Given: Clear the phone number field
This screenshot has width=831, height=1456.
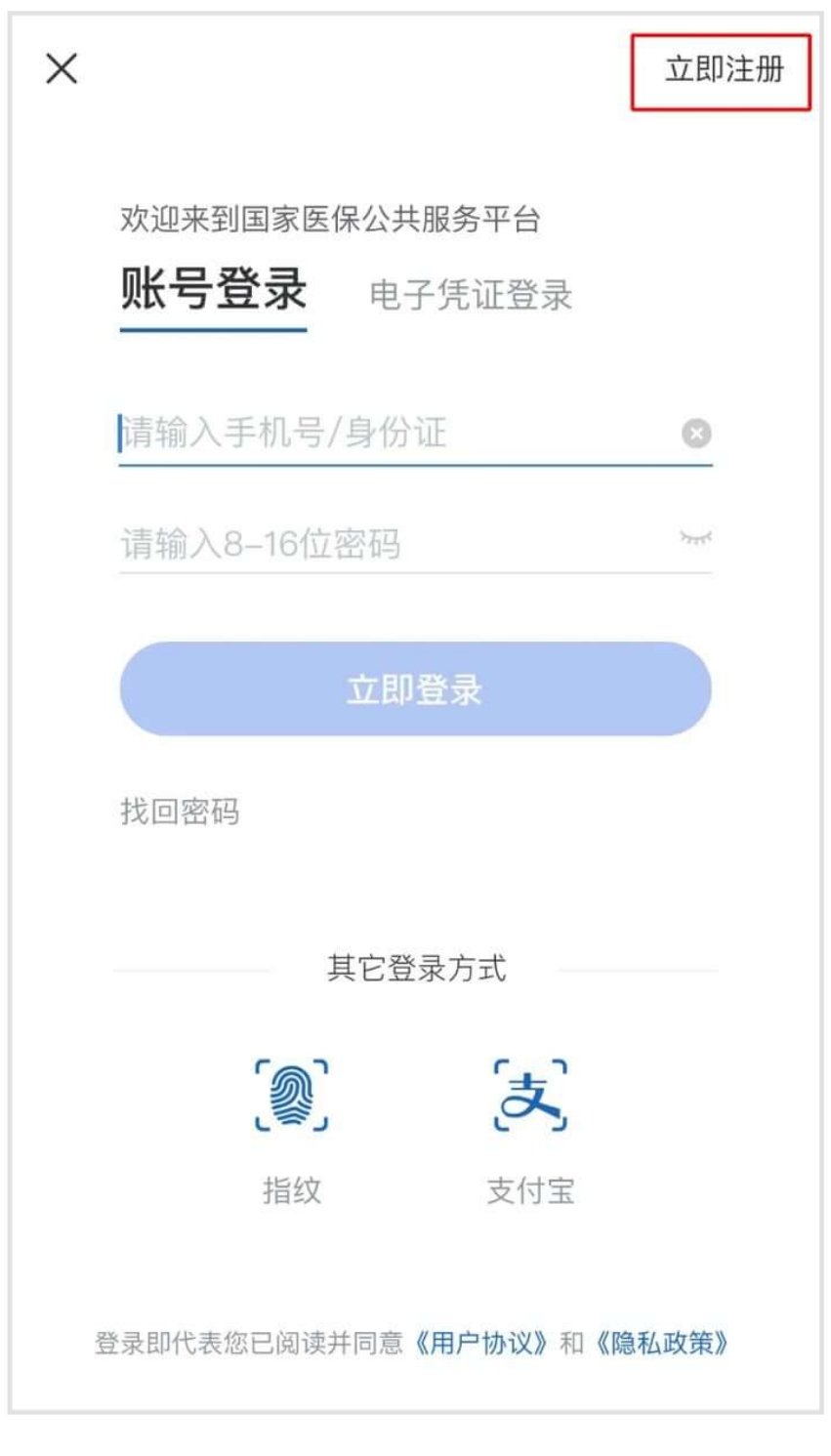Looking at the screenshot, I should 696,433.
